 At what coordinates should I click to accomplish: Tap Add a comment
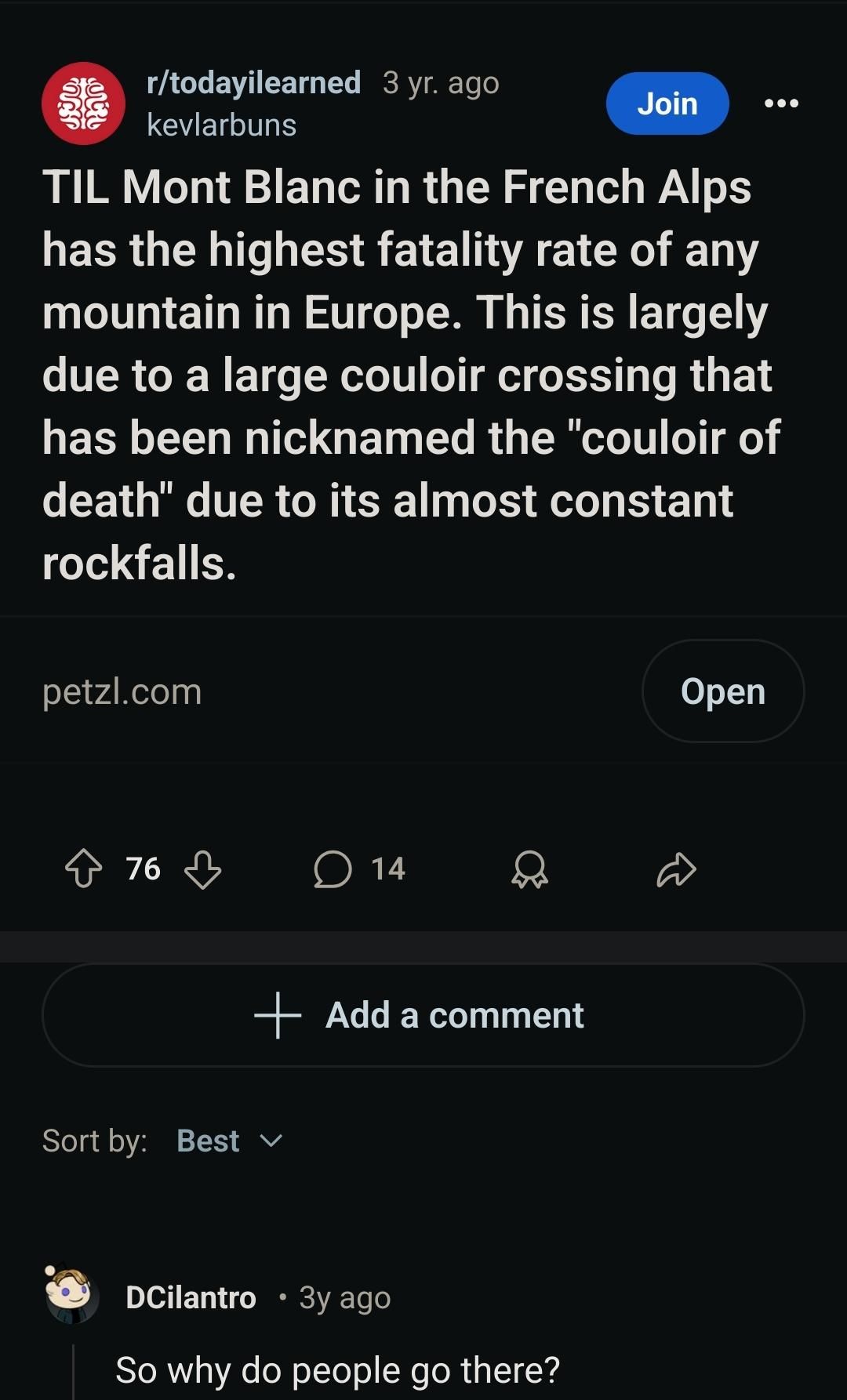point(423,1015)
